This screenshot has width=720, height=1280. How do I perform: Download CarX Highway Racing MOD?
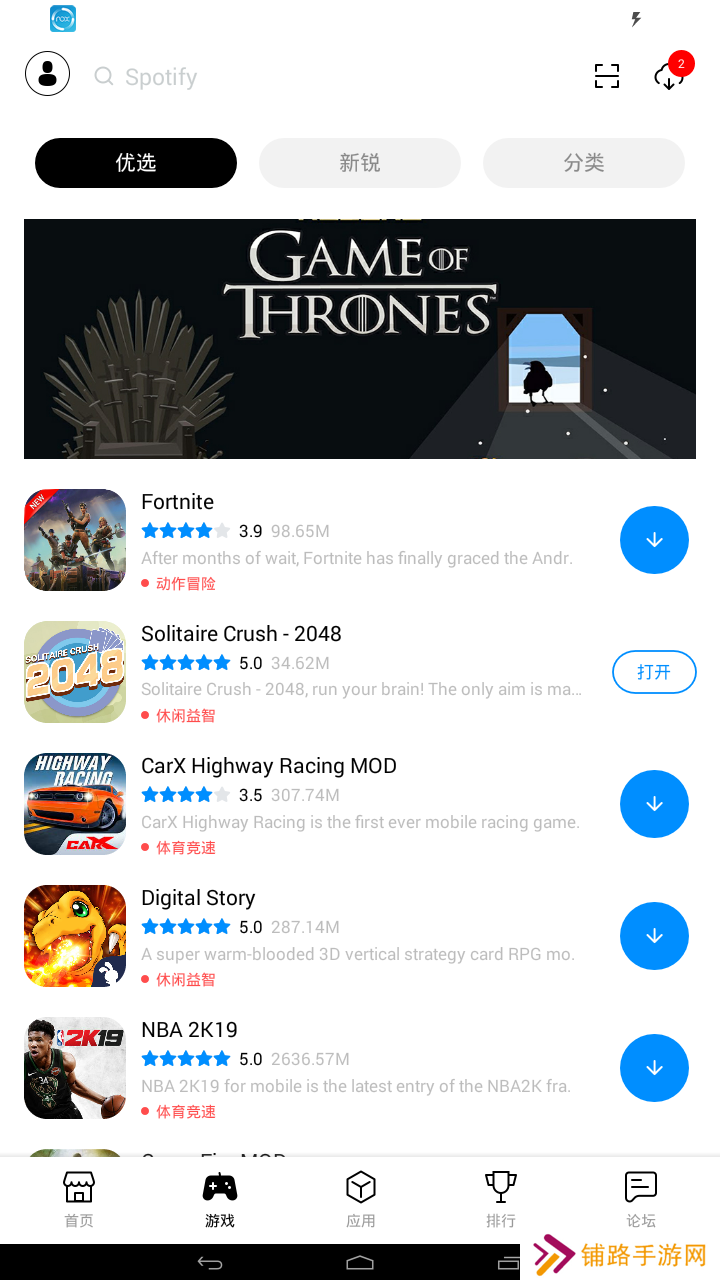pos(654,804)
